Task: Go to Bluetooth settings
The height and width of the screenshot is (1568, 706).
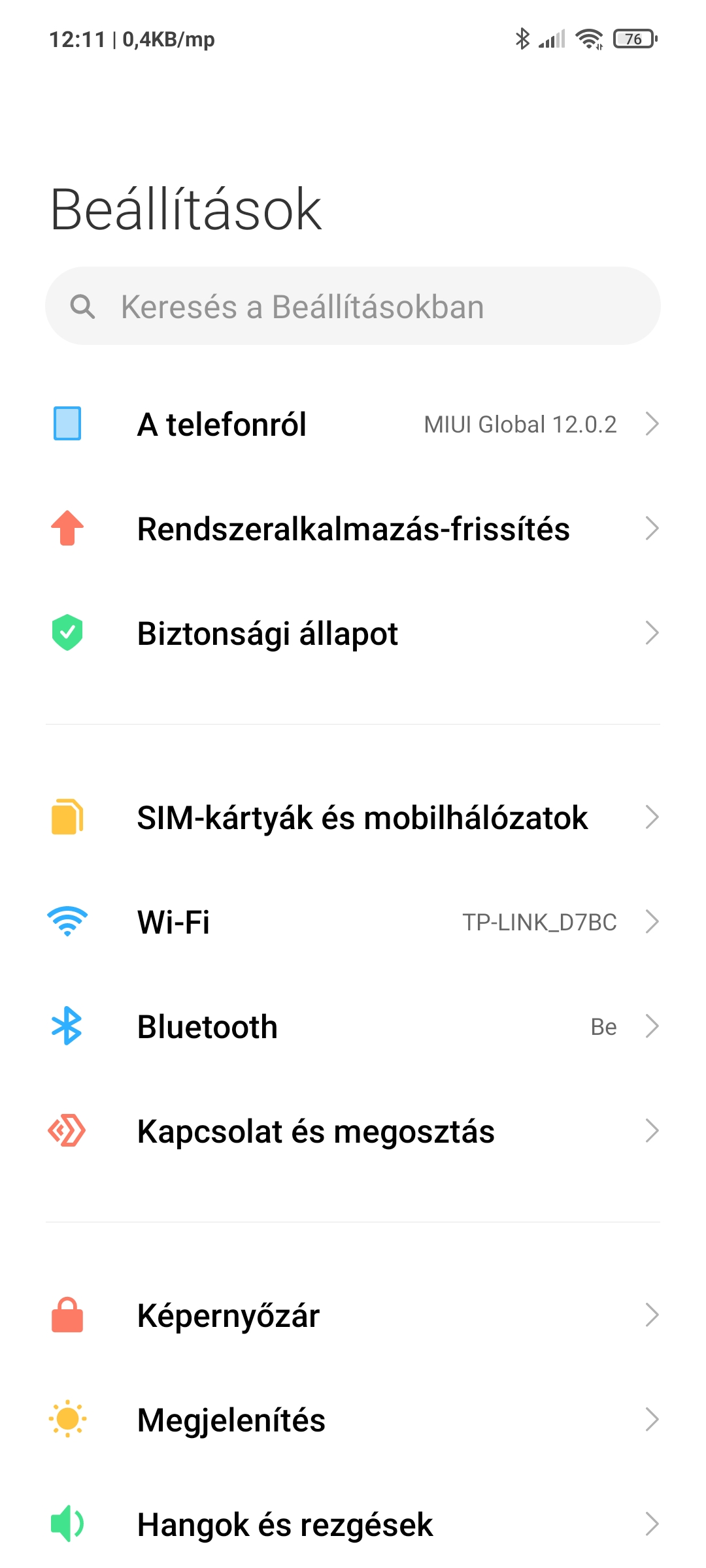Action: coord(353,1026)
